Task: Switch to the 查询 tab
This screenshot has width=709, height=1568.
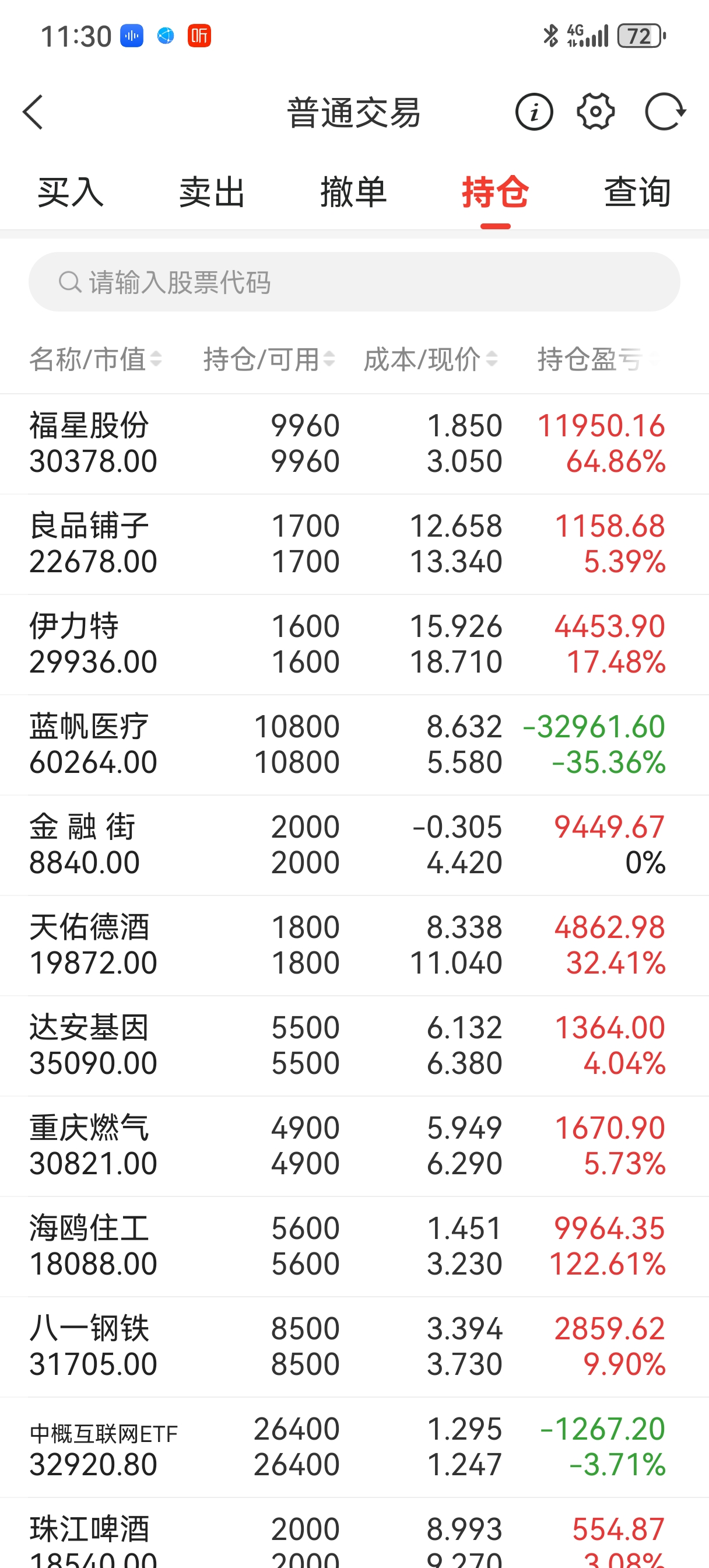Action: (637, 192)
